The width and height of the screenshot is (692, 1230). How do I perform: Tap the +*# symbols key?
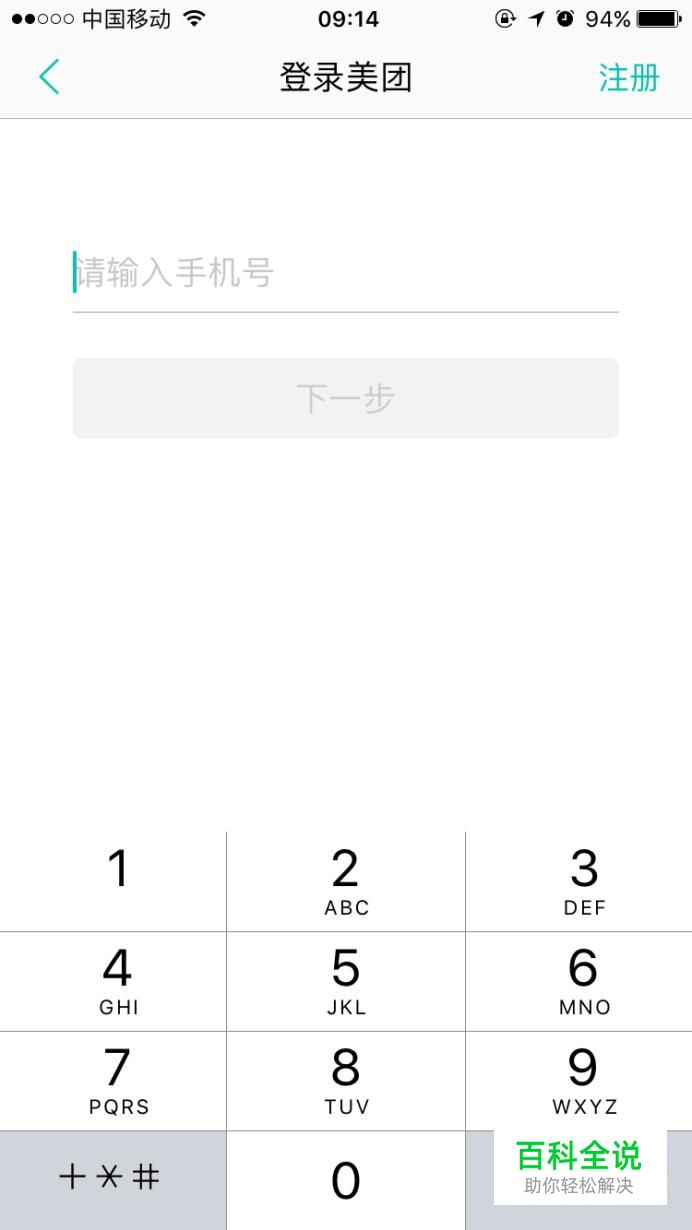[113, 1181]
